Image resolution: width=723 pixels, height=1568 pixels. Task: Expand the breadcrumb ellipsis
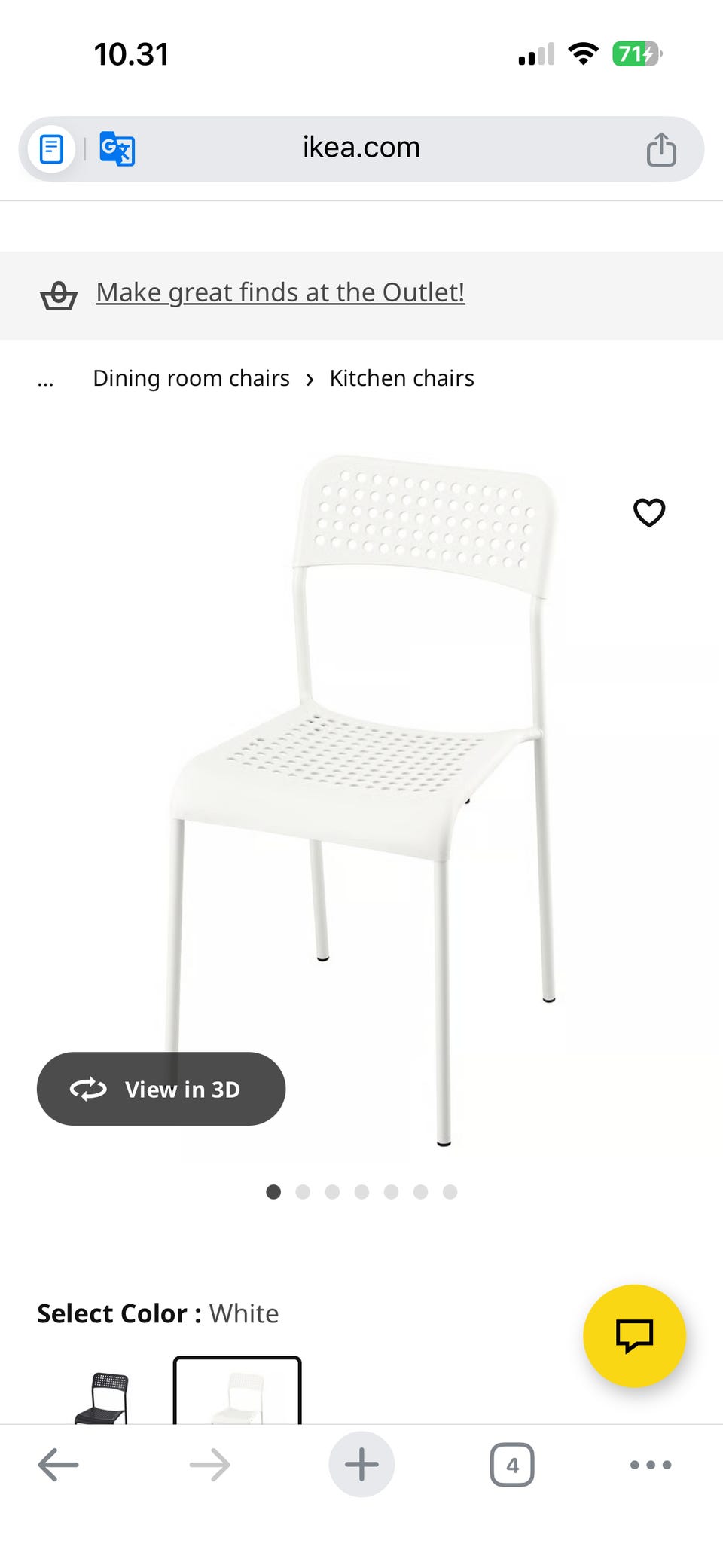click(45, 379)
